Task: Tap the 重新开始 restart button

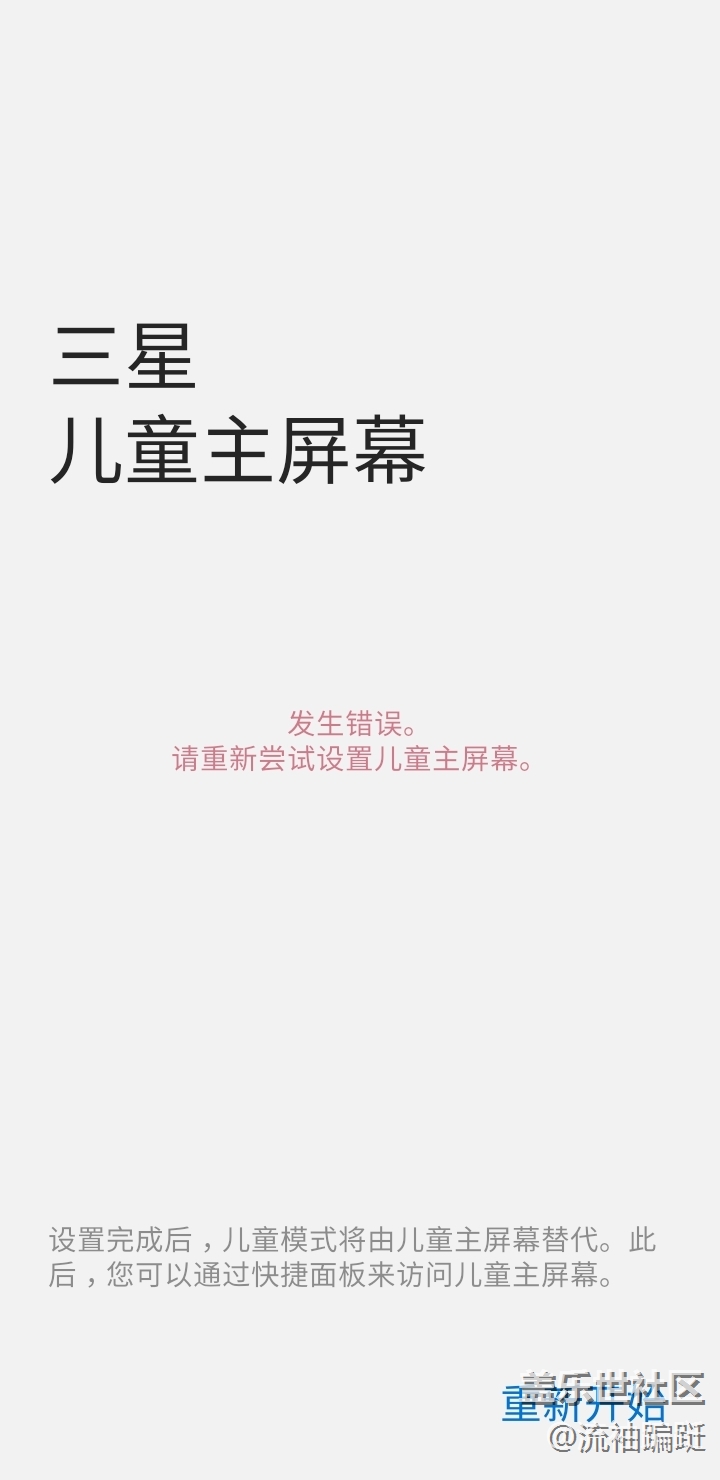Action: click(x=583, y=1405)
